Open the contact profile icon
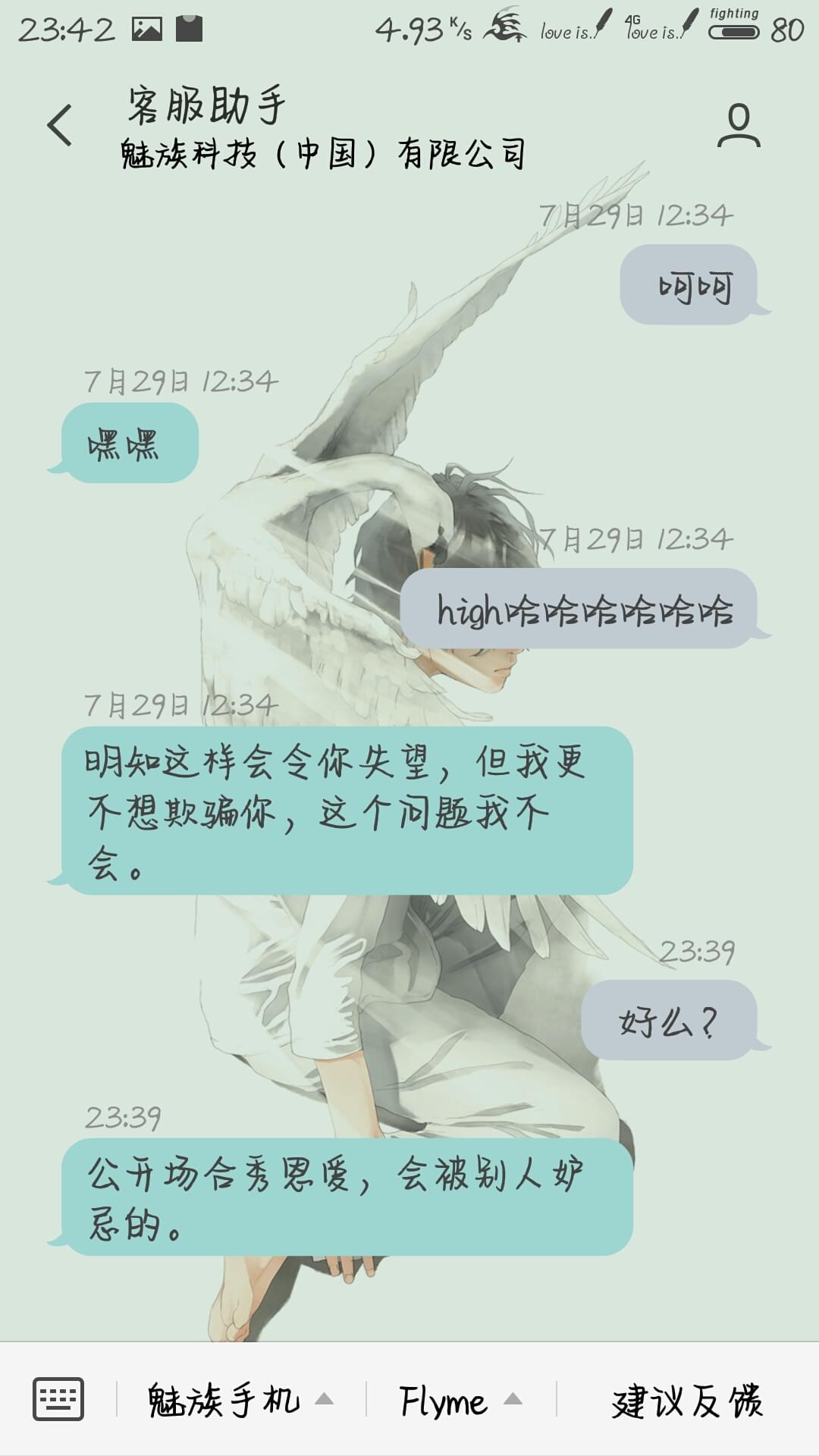819x1456 pixels. click(x=739, y=125)
